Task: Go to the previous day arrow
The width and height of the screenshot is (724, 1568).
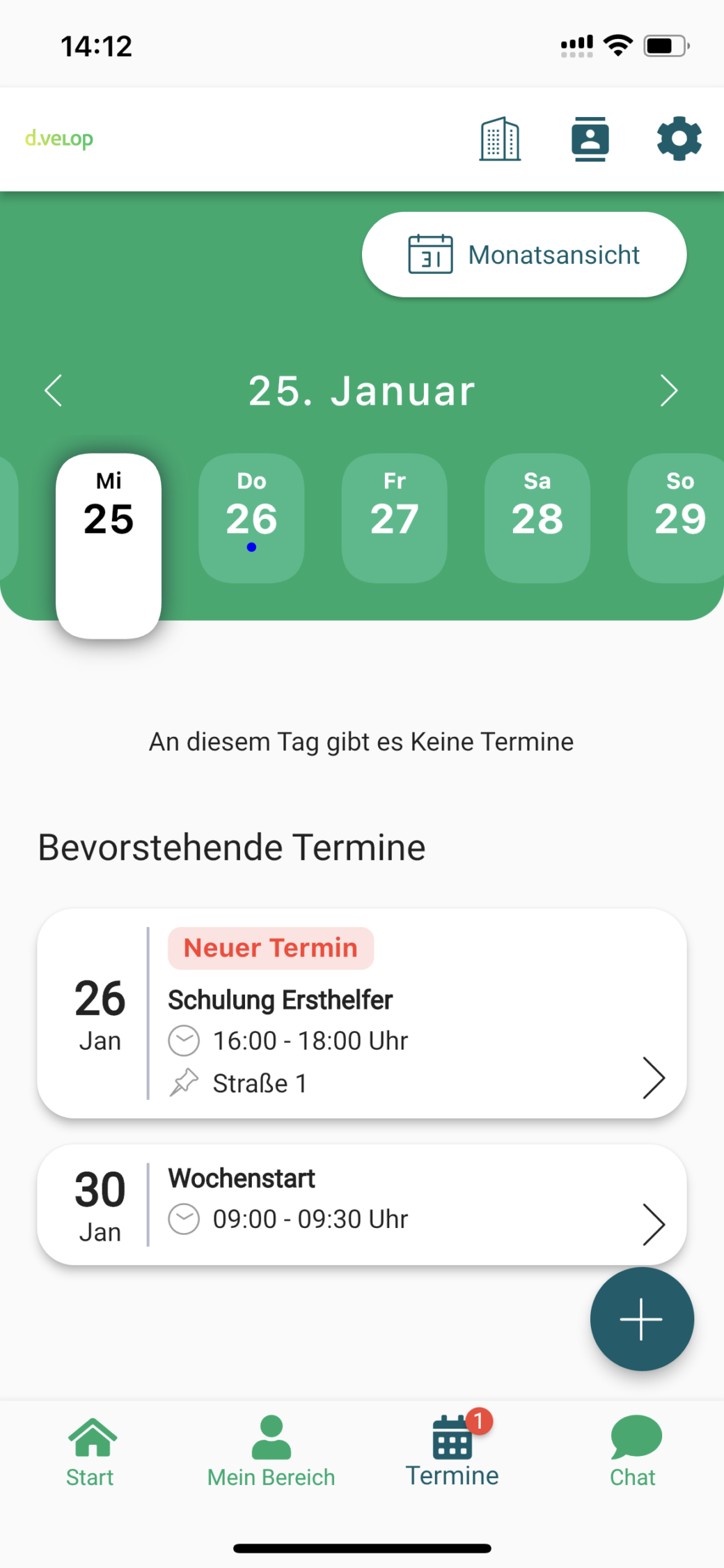Action: coord(54,390)
